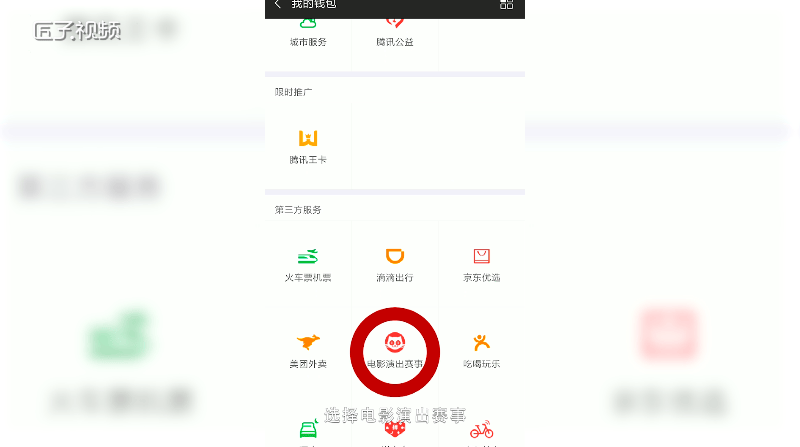The image size is (800, 447).
Task: Go back from 我的钱包
Action: (x=277, y=5)
